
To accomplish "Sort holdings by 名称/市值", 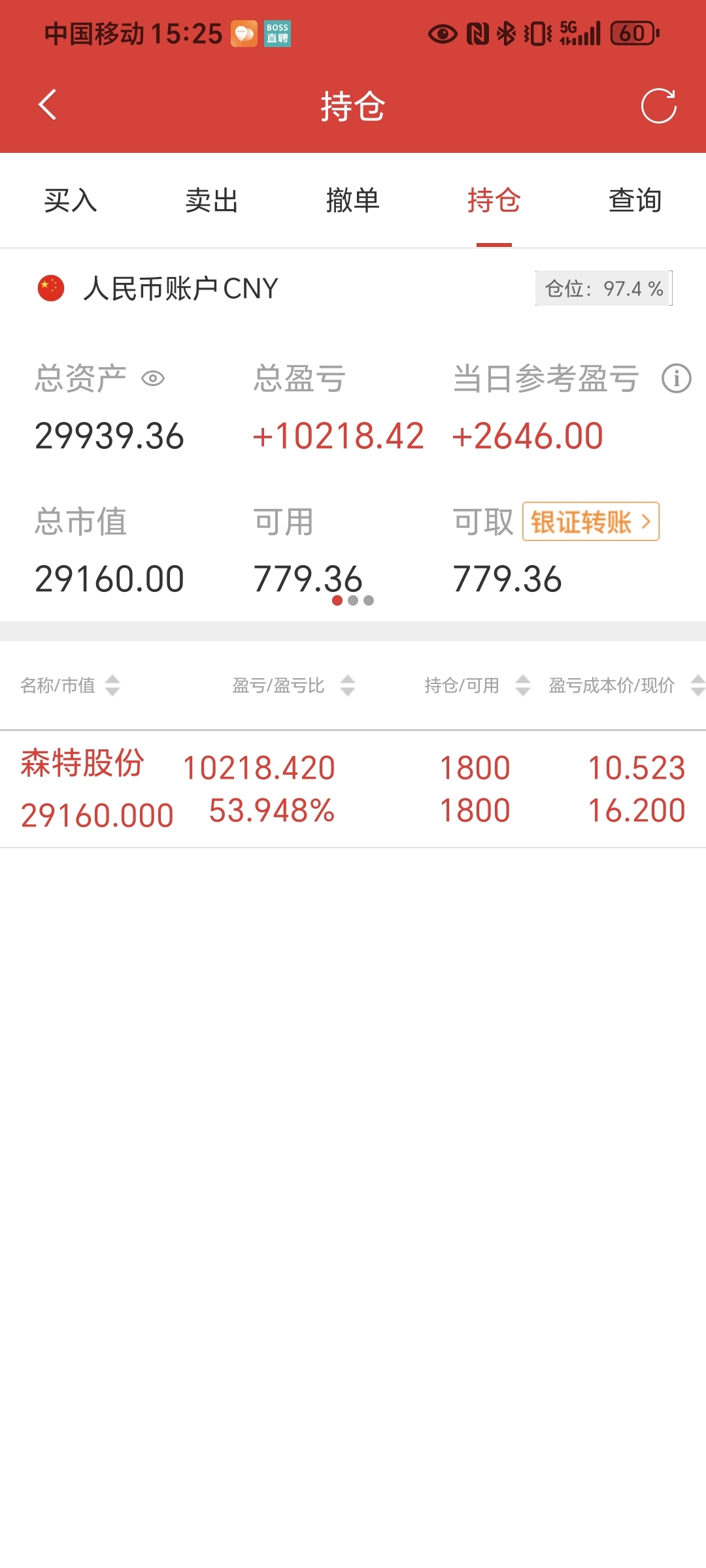I will 70,685.
